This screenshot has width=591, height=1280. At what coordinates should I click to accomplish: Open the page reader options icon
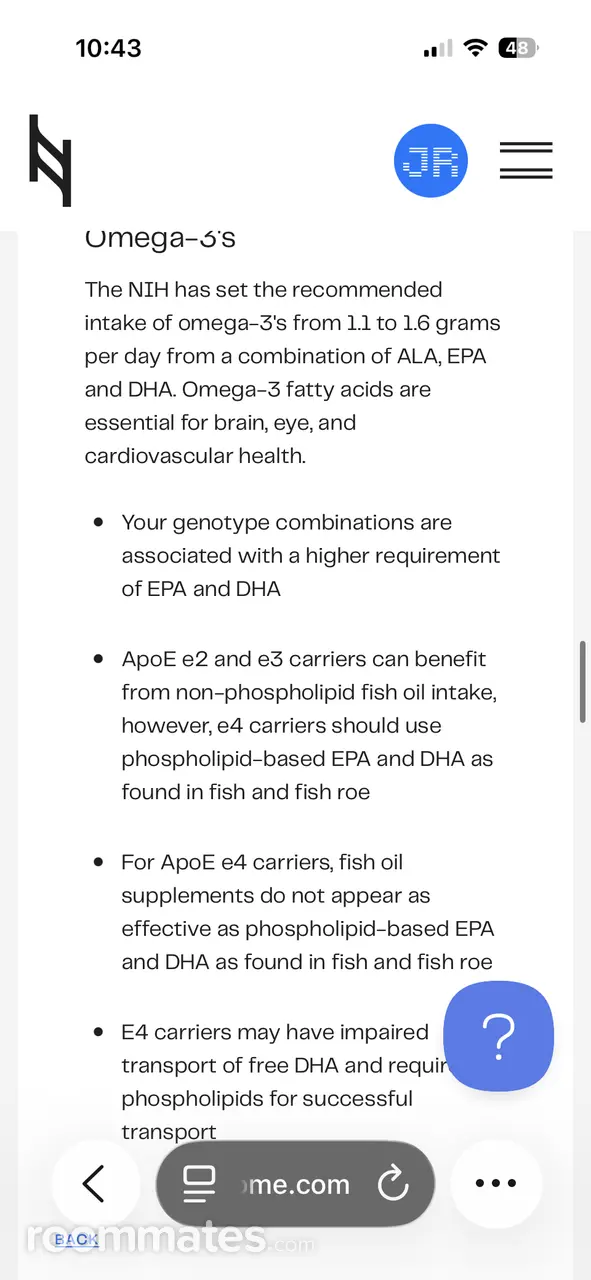200,1185
